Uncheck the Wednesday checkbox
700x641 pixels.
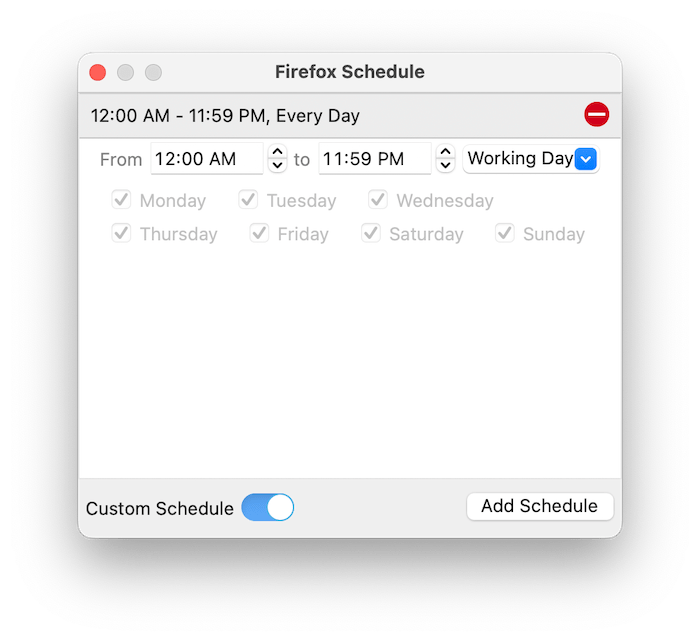point(378,200)
